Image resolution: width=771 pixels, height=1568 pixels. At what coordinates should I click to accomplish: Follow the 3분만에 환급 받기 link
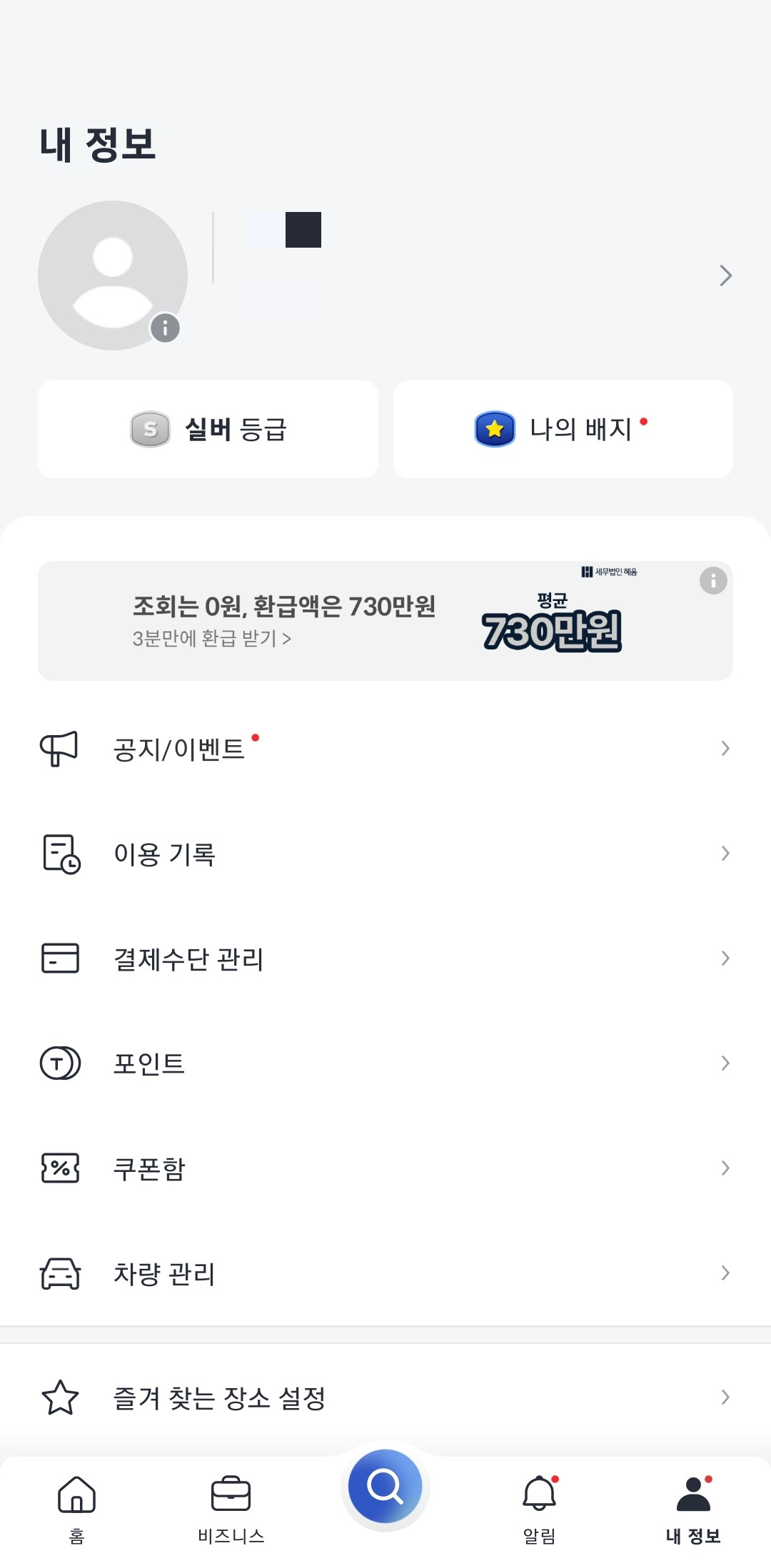tap(211, 640)
